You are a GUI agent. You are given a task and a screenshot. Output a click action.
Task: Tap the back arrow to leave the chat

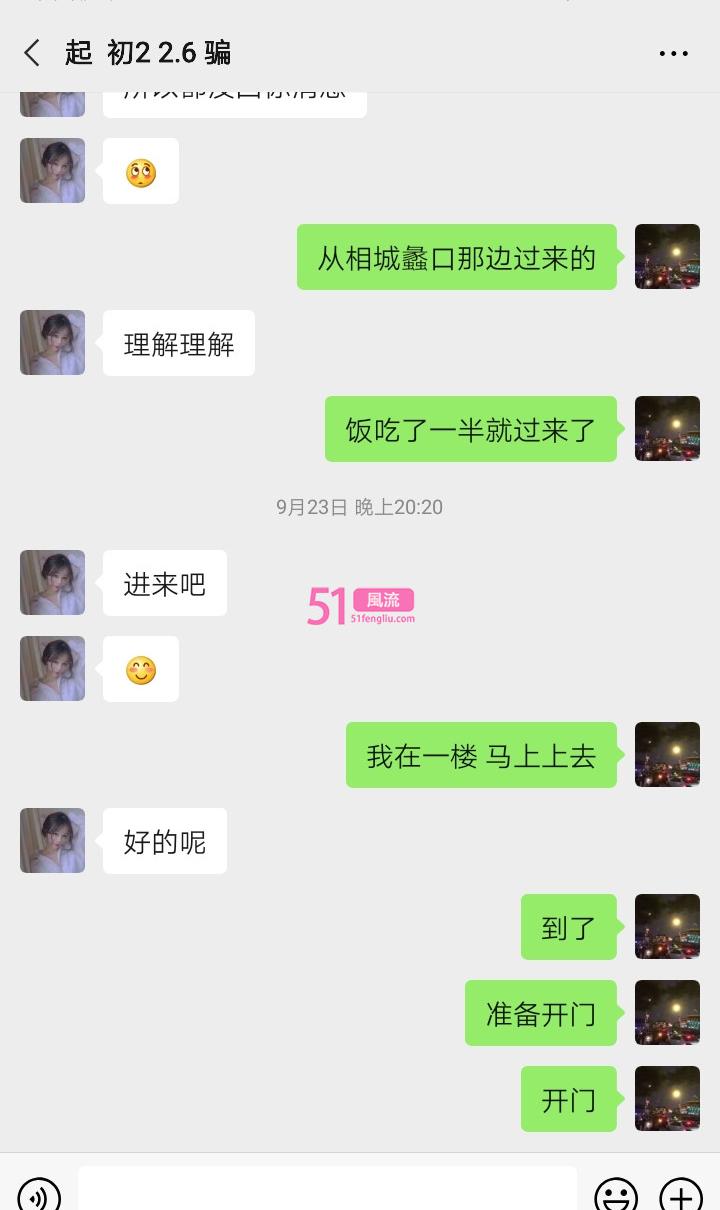coord(31,52)
